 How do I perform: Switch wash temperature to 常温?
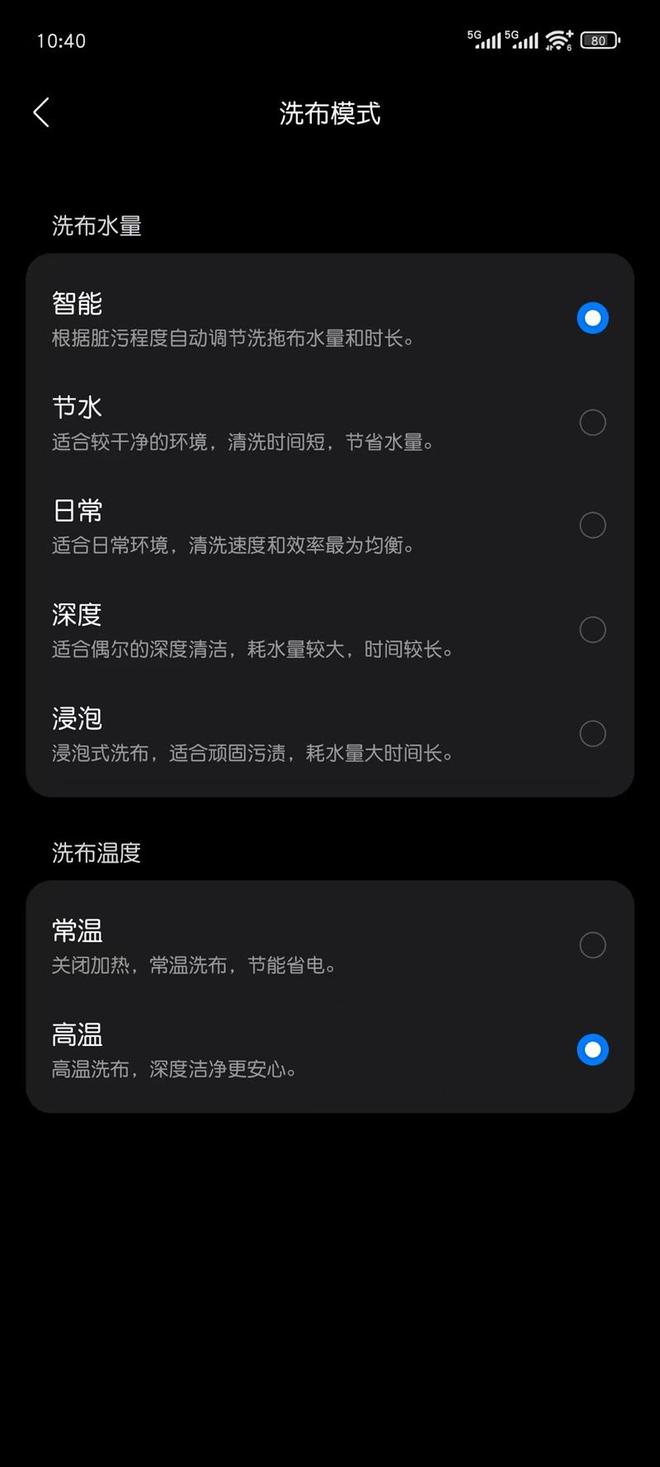coord(592,945)
